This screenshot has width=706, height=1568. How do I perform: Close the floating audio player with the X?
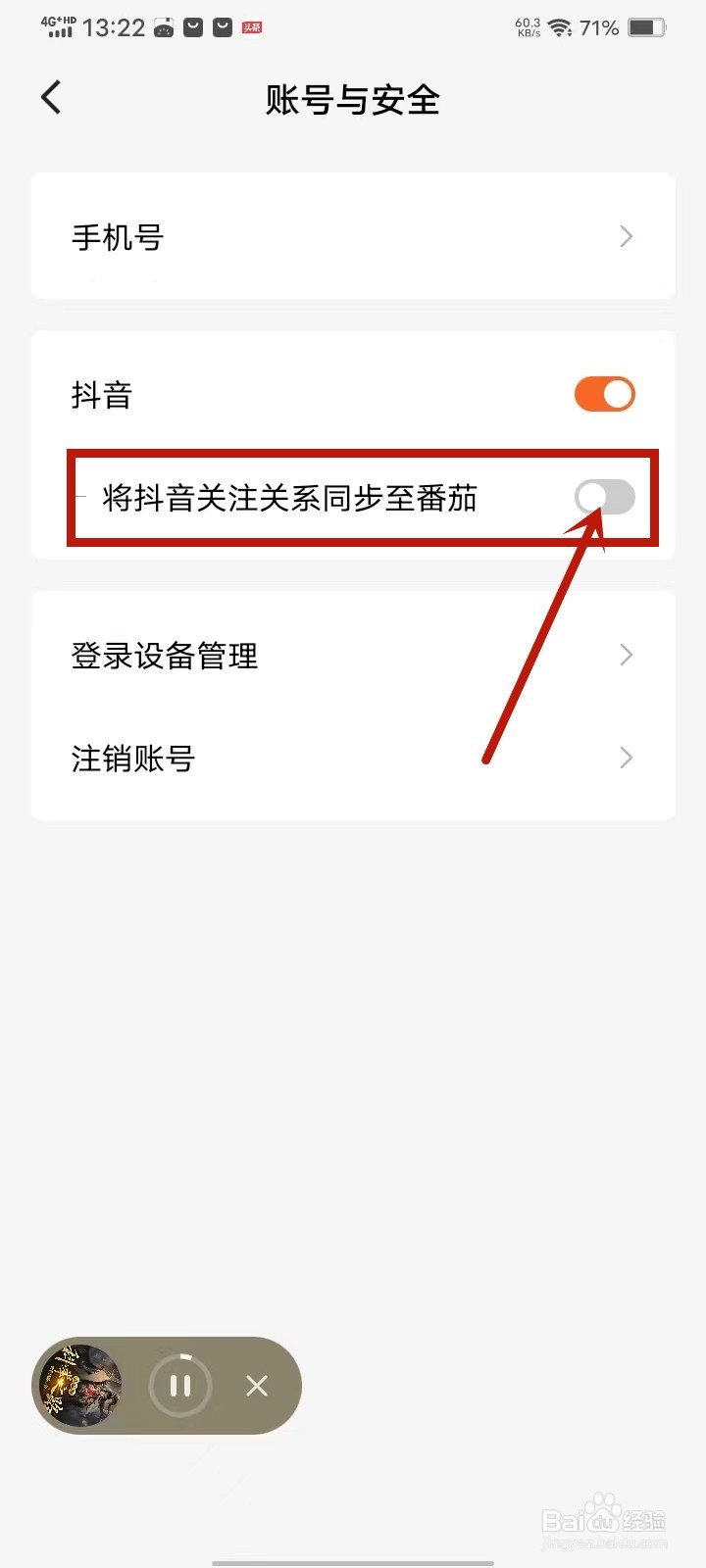point(257,1386)
